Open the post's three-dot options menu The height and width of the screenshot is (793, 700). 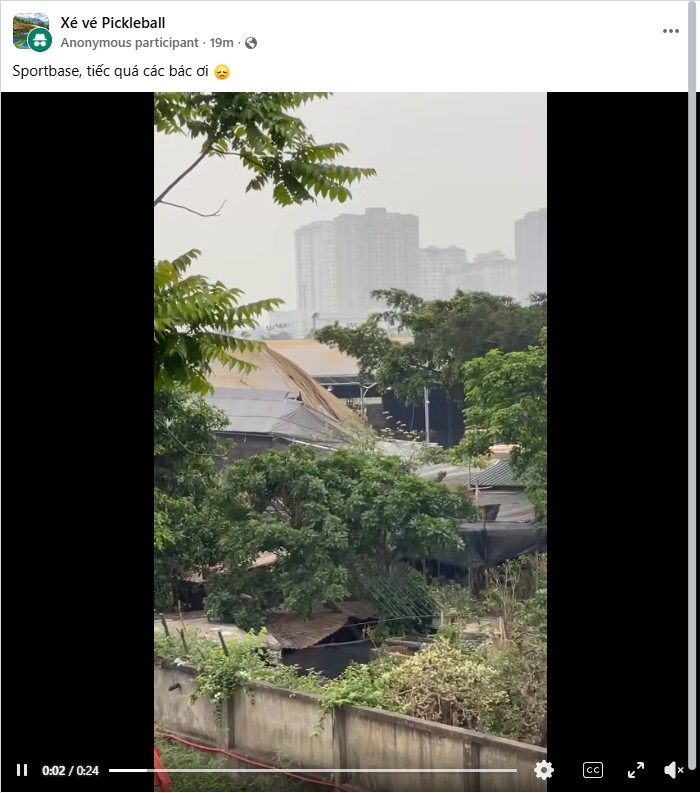pyautogui.click(x=670, y=31)
